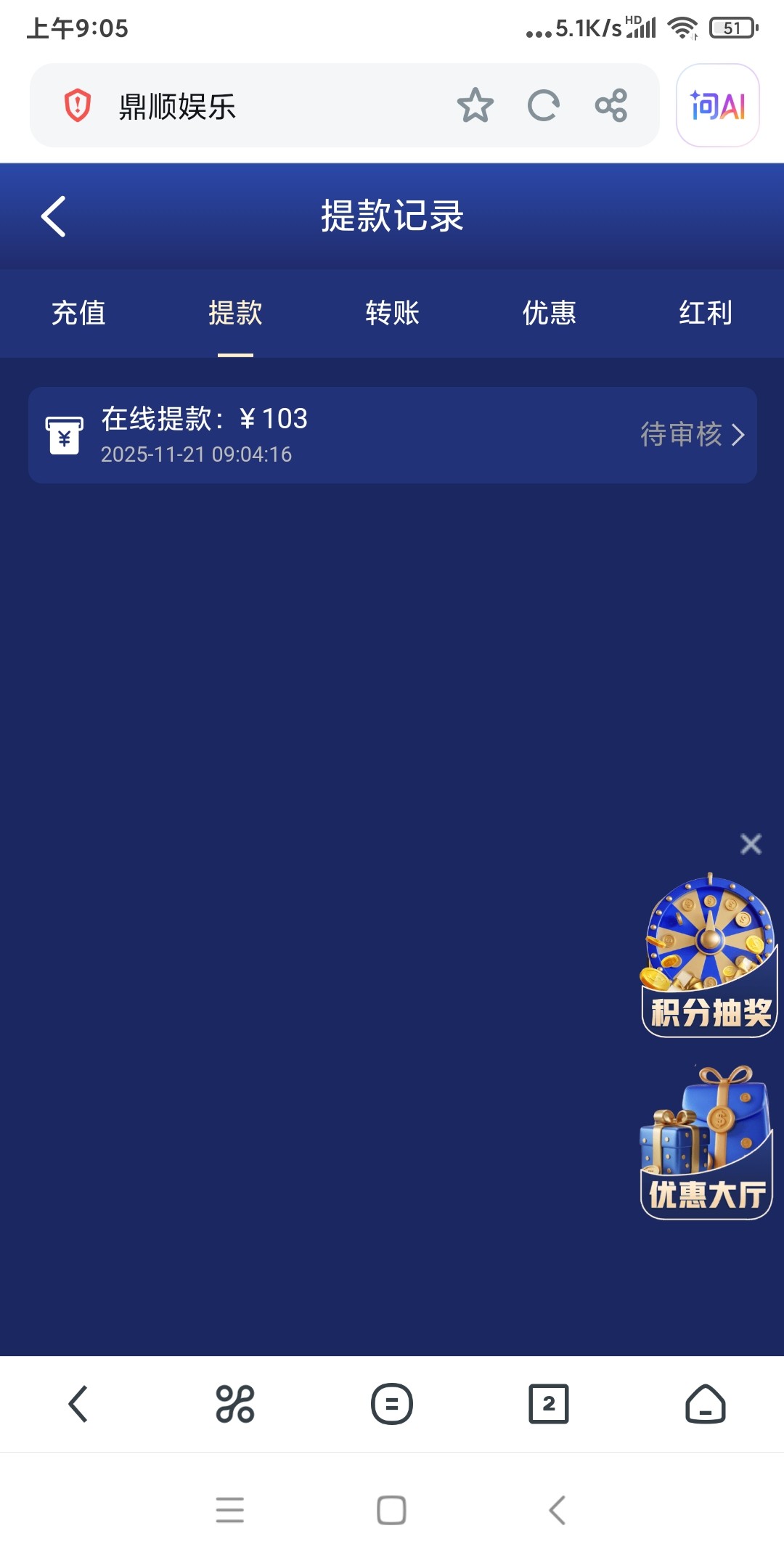Show the two open browser tabs
This screenshot has width=784, height=1568.
549,1404
